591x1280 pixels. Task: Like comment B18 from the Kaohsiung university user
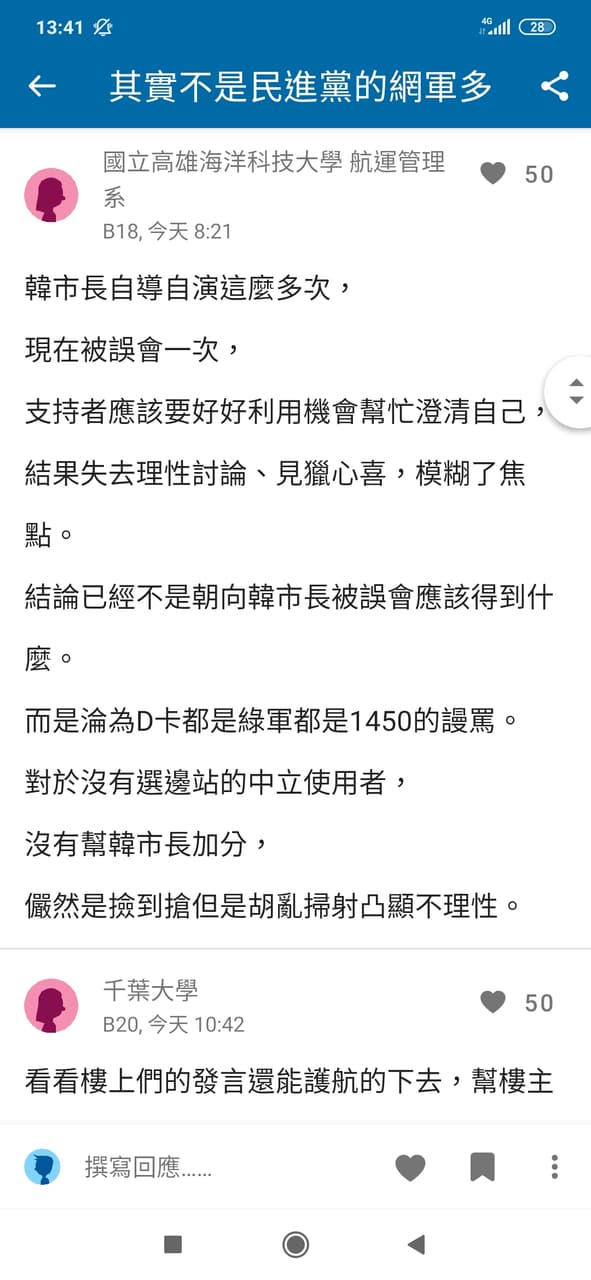point(493,174)
